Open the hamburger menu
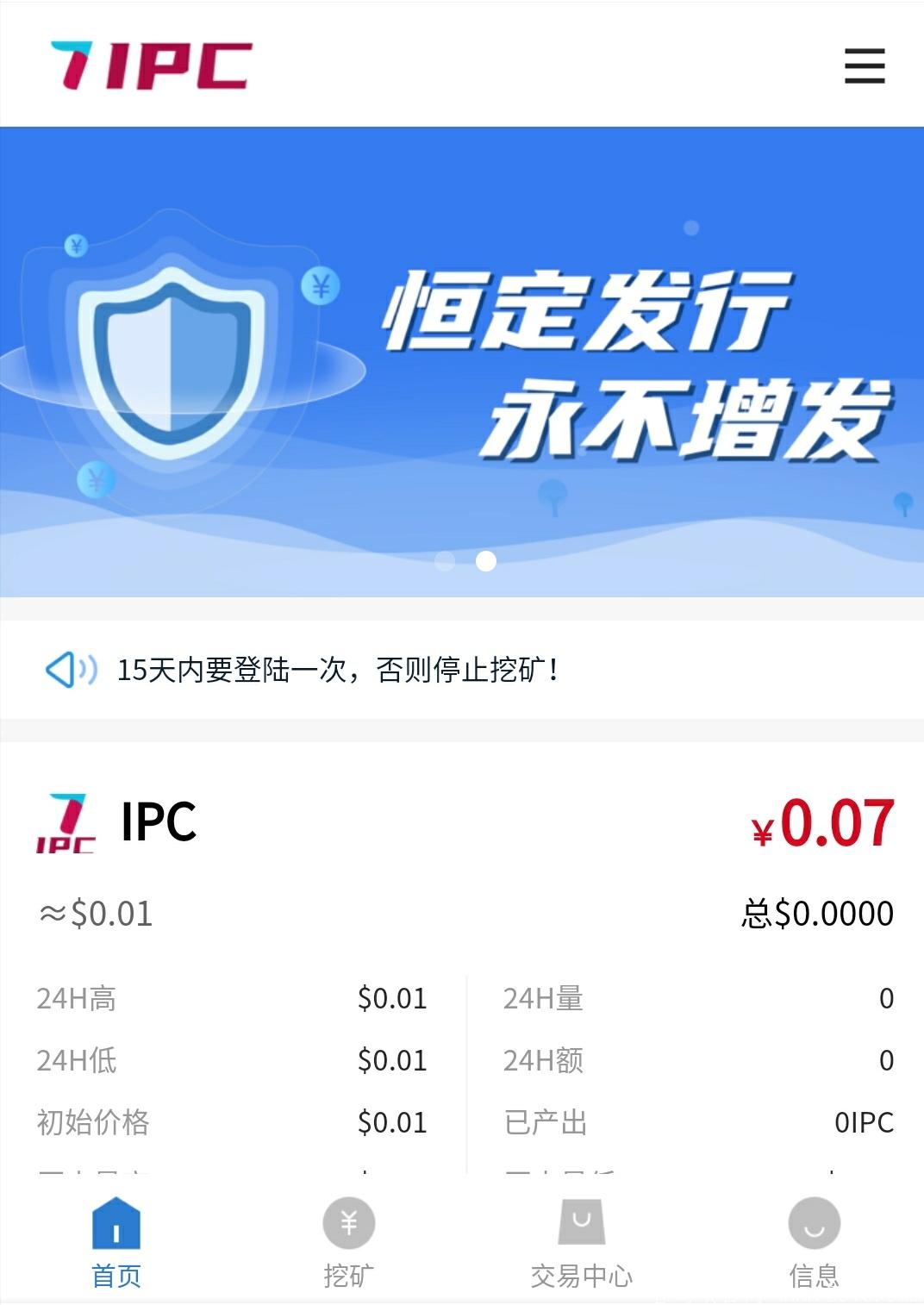The image size is (924, 1305). tap(865, 66)
